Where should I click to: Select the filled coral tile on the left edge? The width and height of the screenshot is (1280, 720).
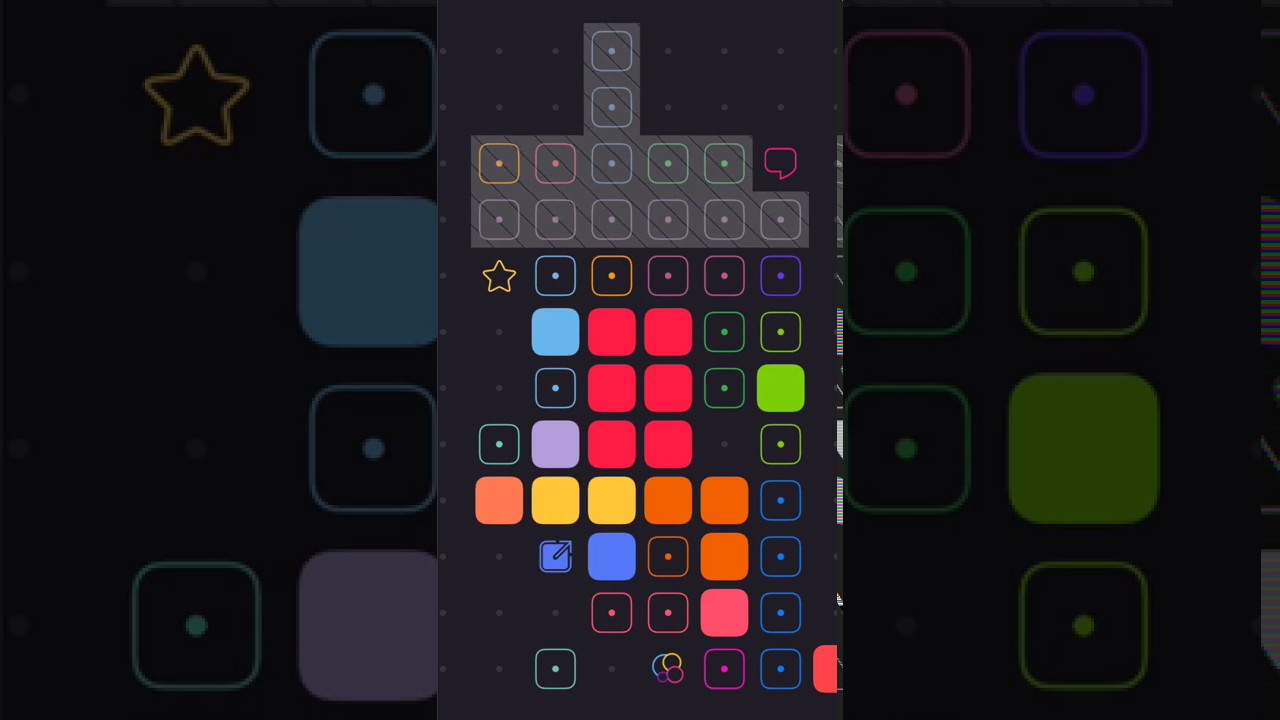499,501
